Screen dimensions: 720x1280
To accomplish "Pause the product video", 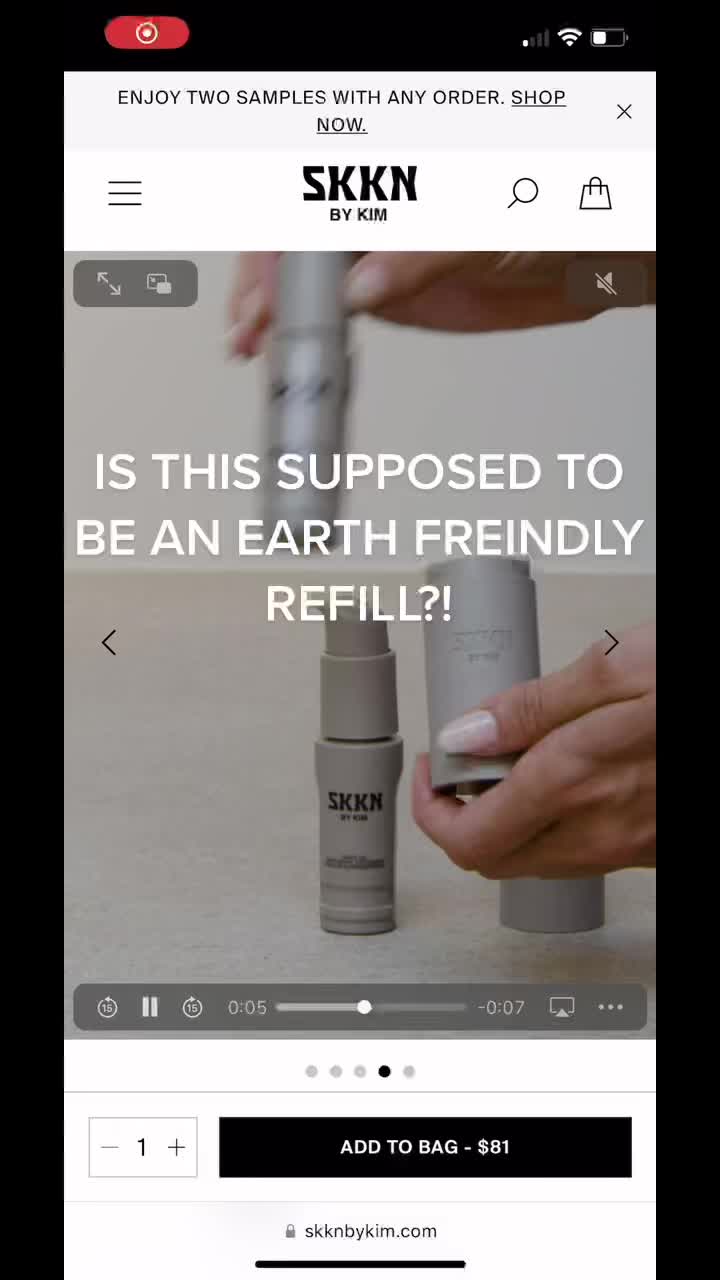I will point(150,1007).
